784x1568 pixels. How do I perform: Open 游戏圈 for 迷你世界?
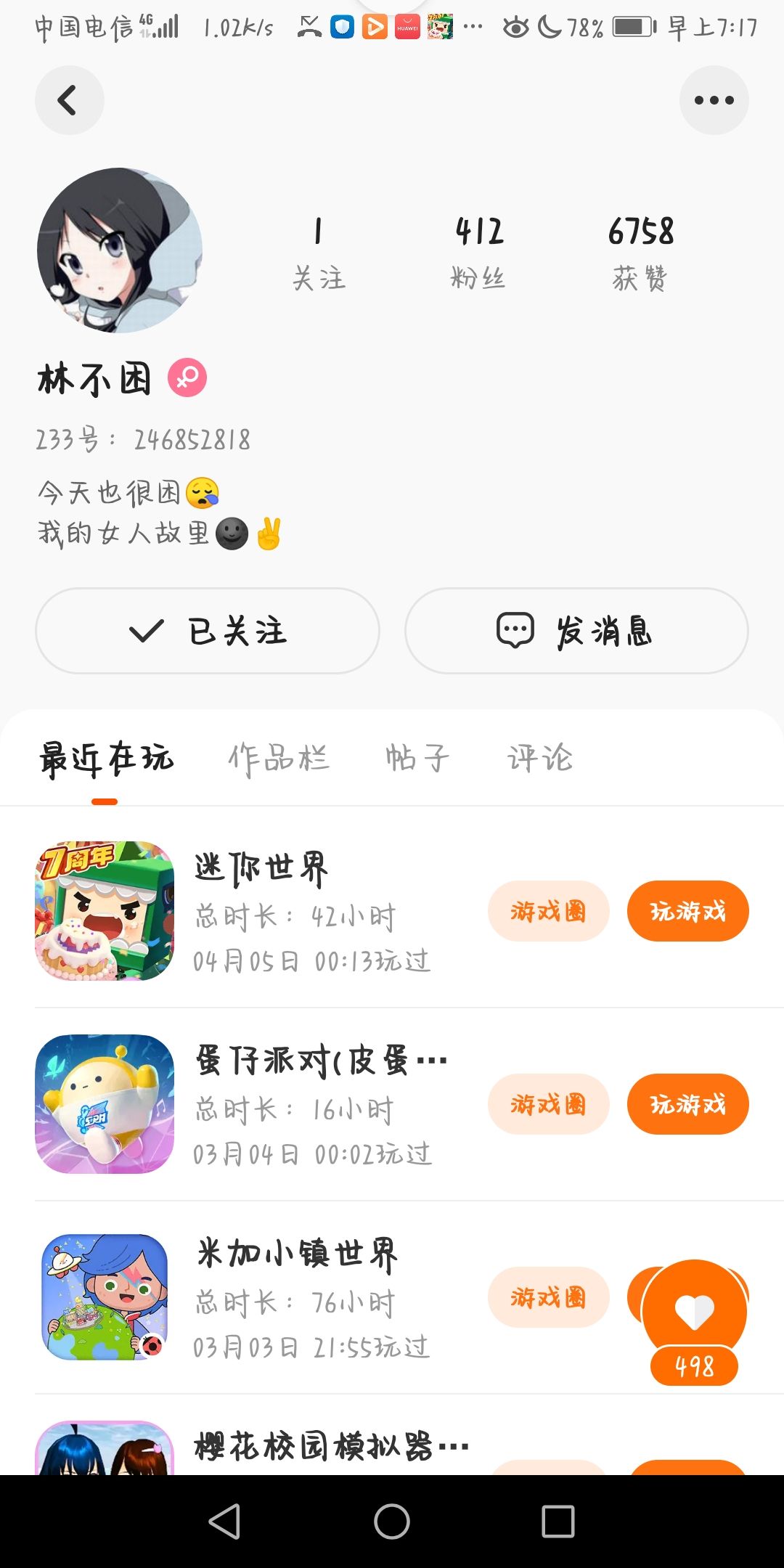pyautogui.click(x=548, y=911)
